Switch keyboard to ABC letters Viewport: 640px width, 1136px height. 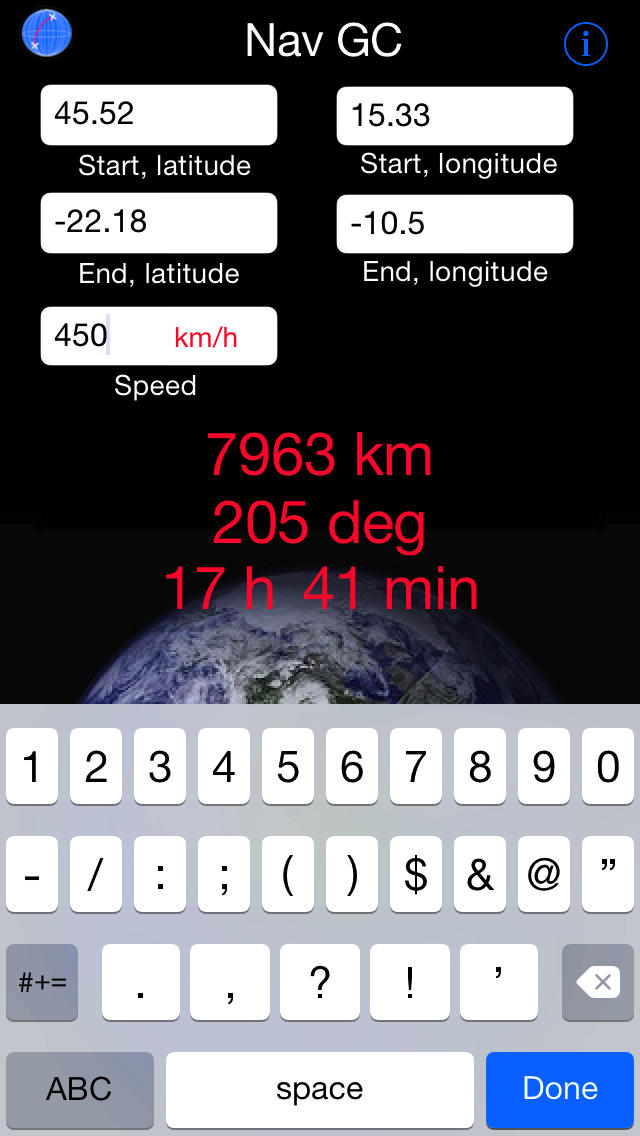[x=80, y=1088]
